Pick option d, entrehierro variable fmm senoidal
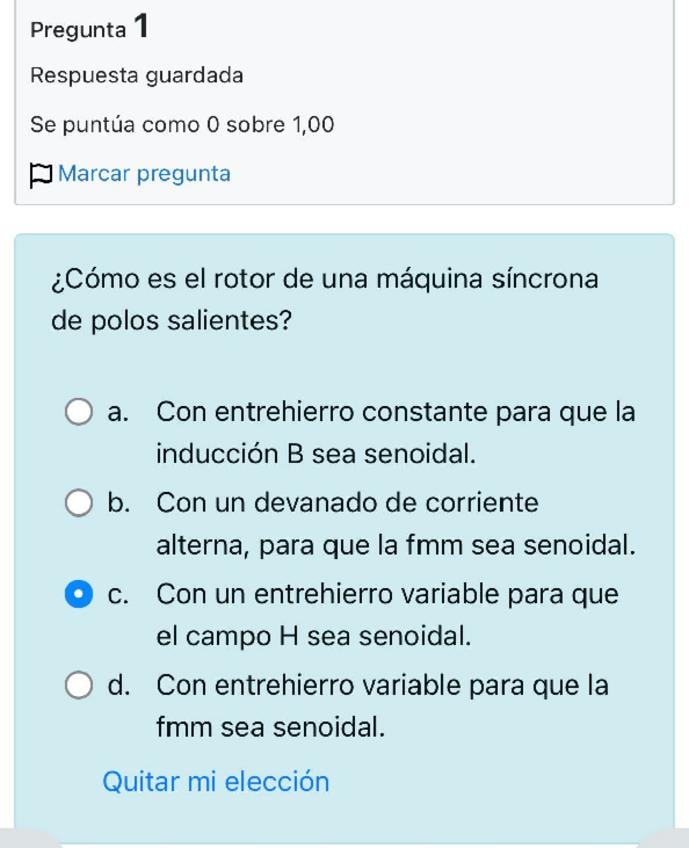Image resolution: width=689 pixels, height=848 pixels. coord(79,686)
